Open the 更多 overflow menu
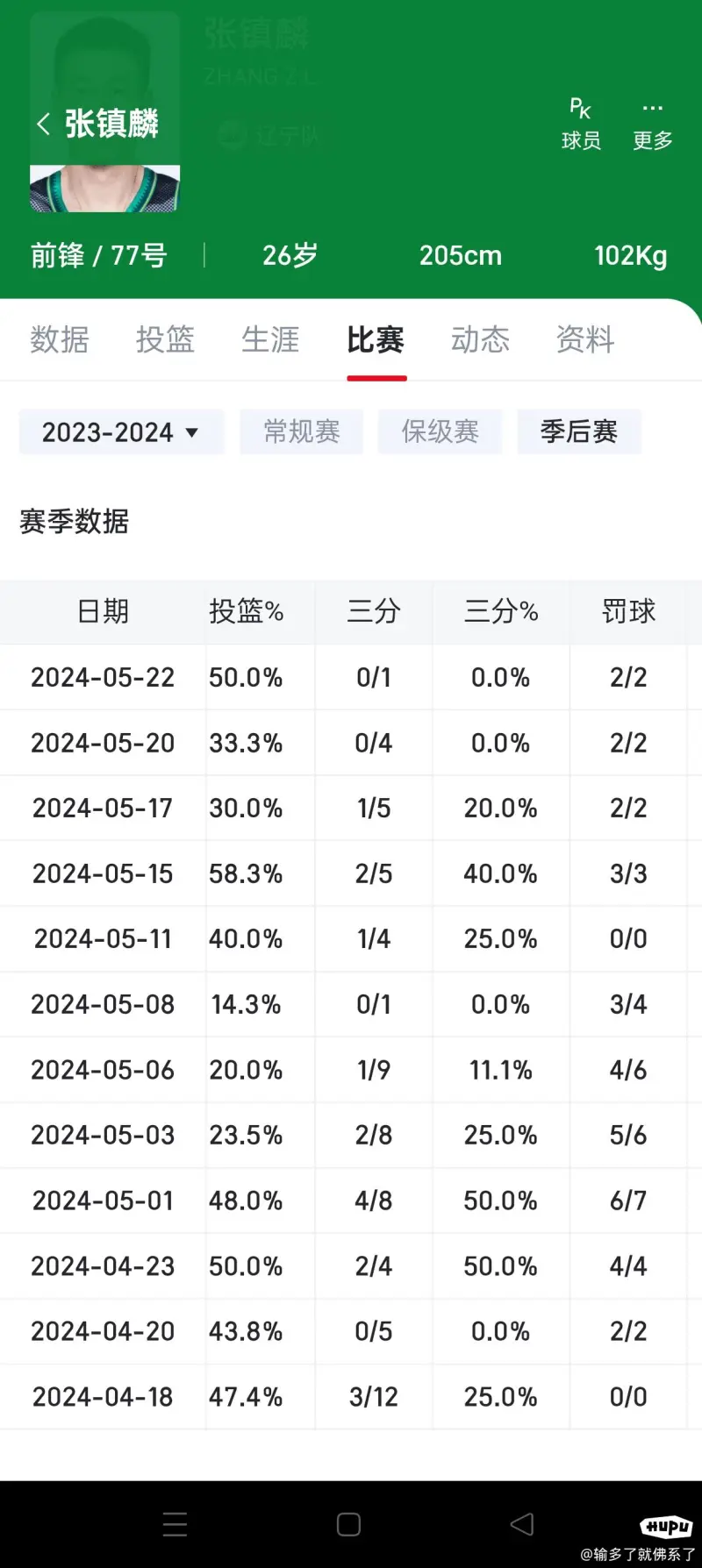The width and height of the screenshot is (702, 1568). pyautogui.click(x=653, y=124)
